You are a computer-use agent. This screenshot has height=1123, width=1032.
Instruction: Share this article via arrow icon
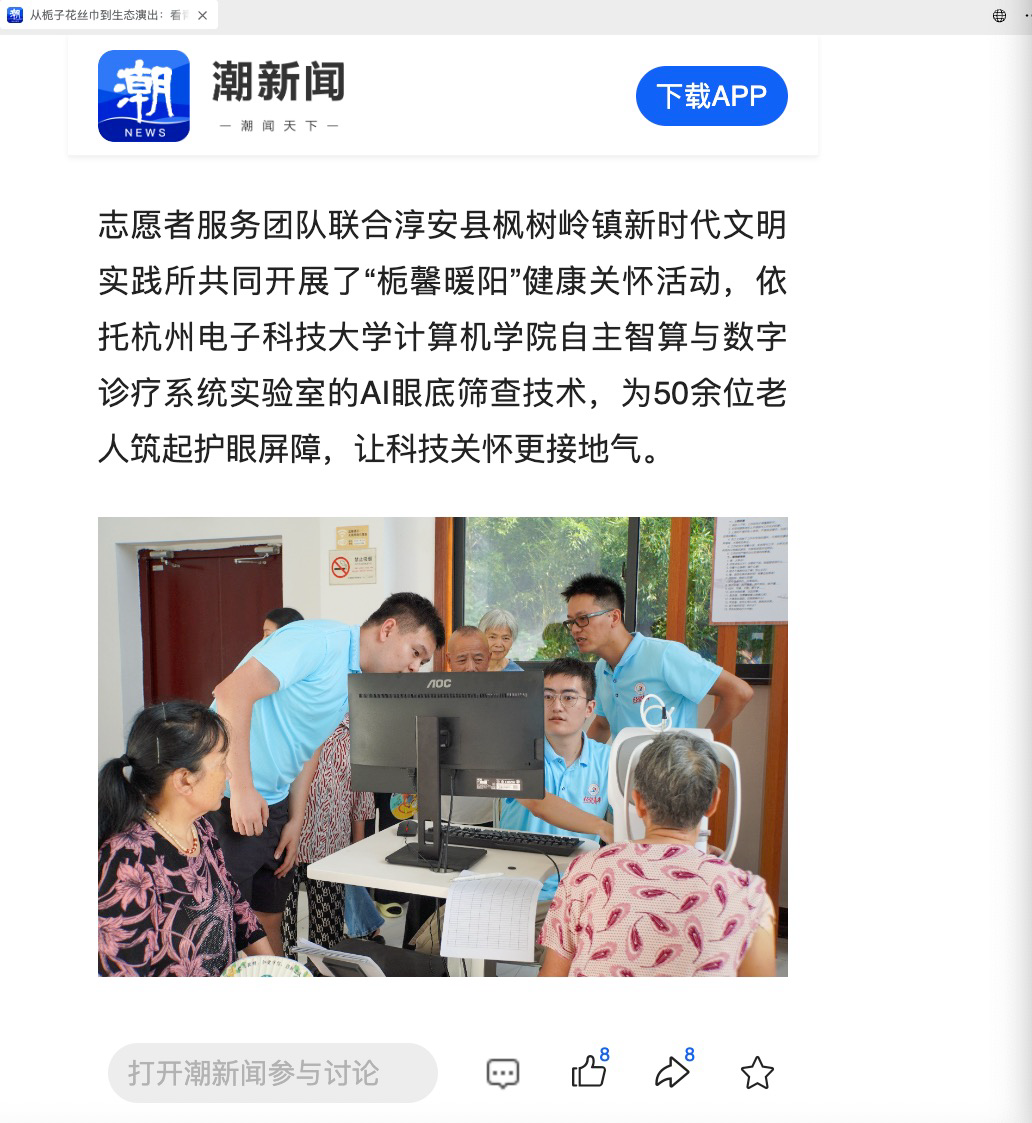click(672, 1072)
